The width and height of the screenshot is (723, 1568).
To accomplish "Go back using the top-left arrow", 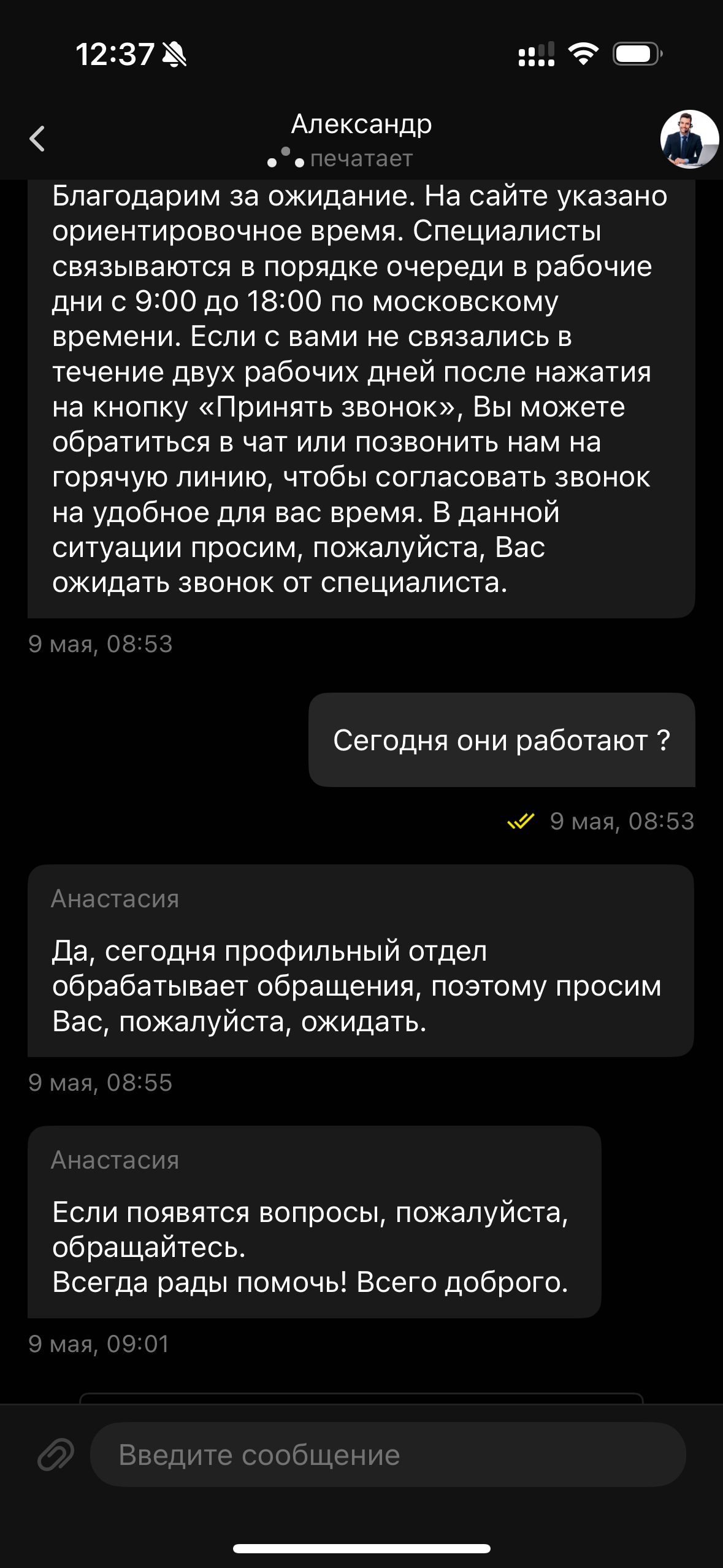I will click(x=37, y=139).
